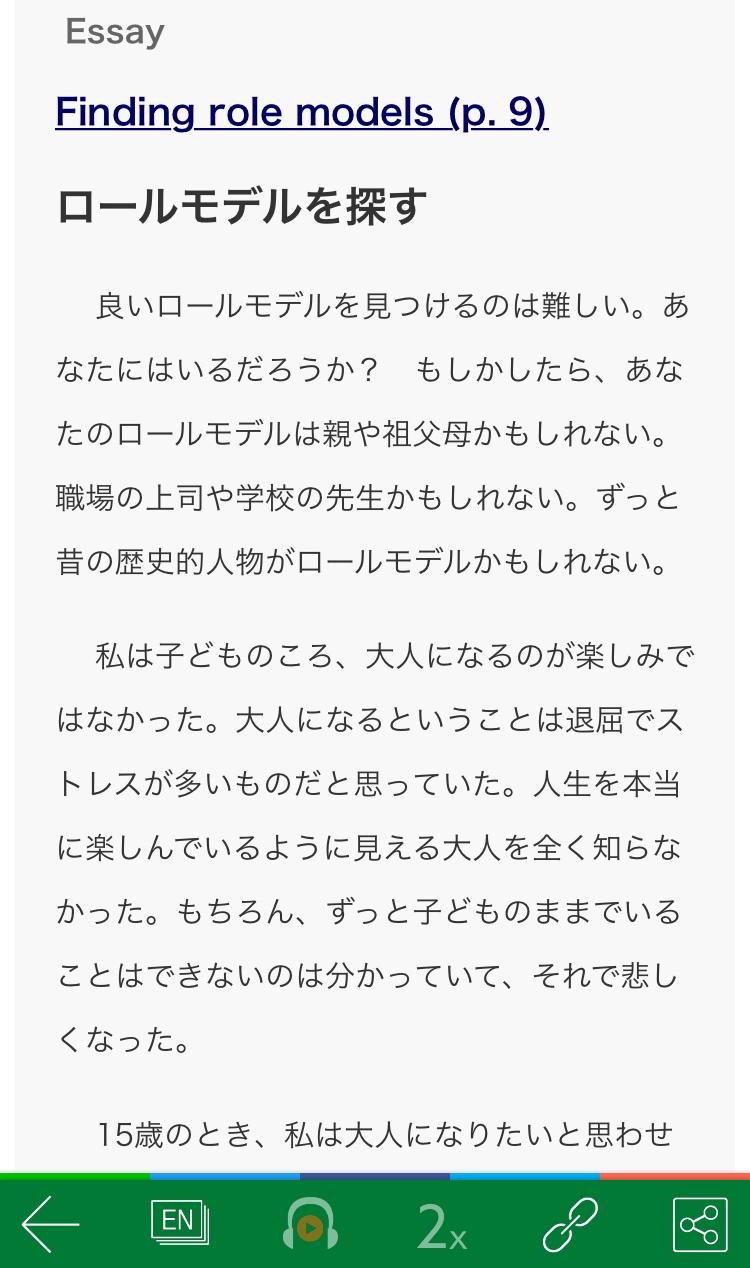Copy the article link via chain icon
This screenshot has width=750, height=1268.
tap(570, 1224)
